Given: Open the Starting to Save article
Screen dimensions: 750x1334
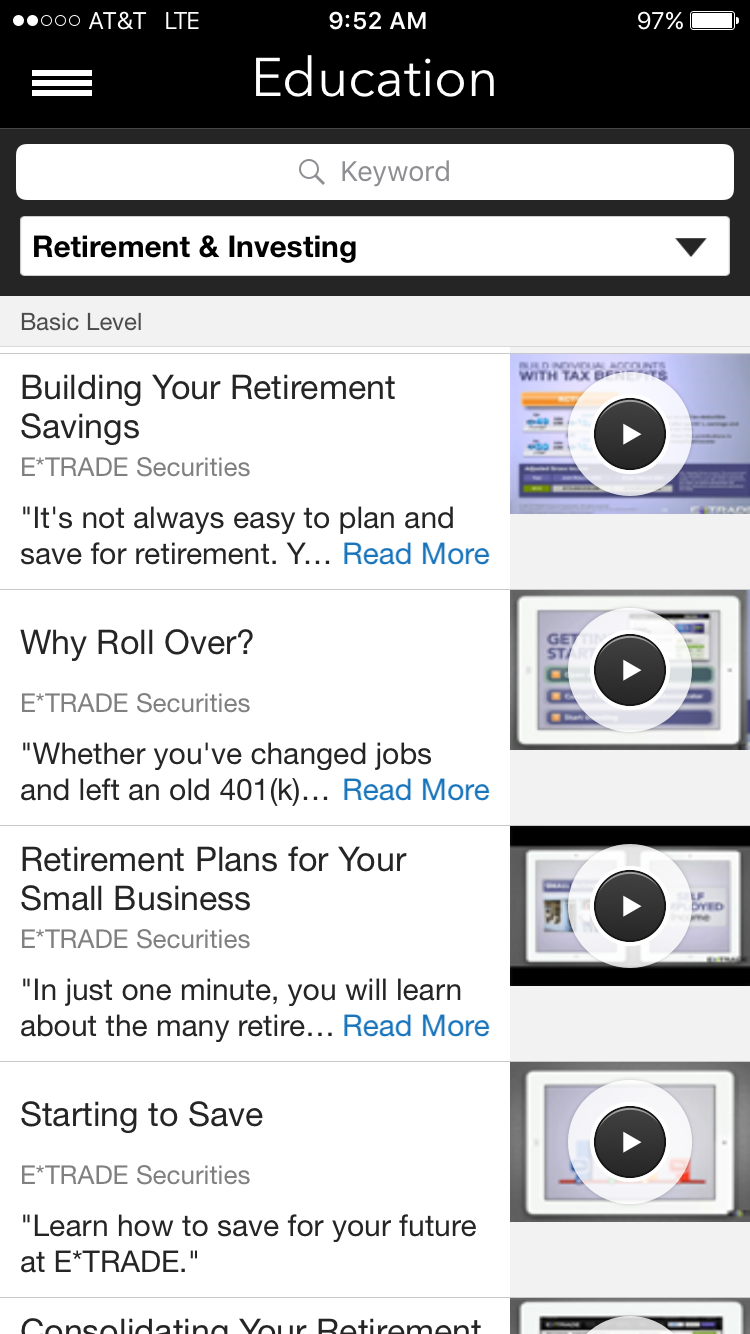Looking at the screenshot, I should tap(142, 1115).
